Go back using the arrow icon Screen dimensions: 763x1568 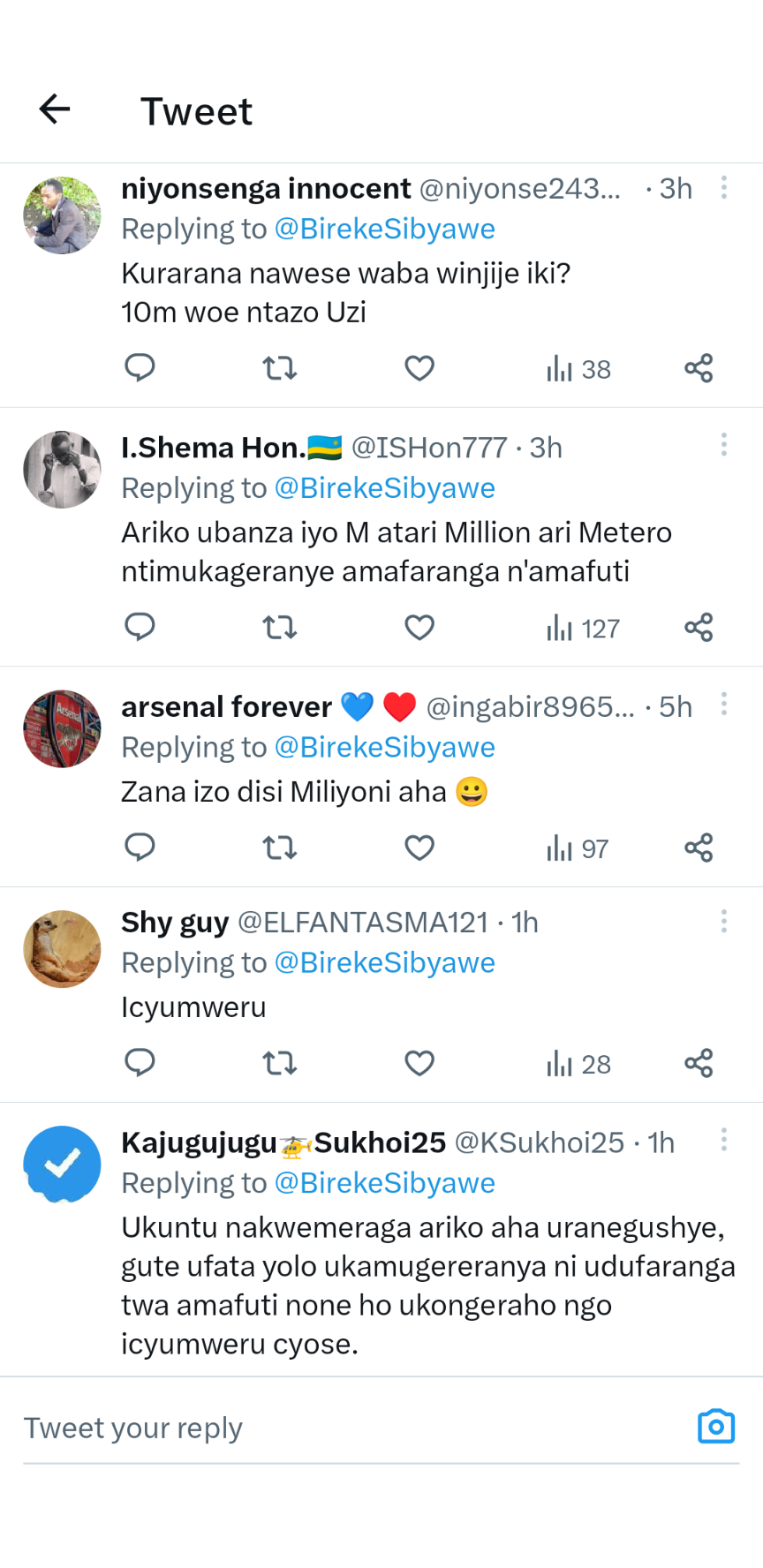(x=55, y=109)
